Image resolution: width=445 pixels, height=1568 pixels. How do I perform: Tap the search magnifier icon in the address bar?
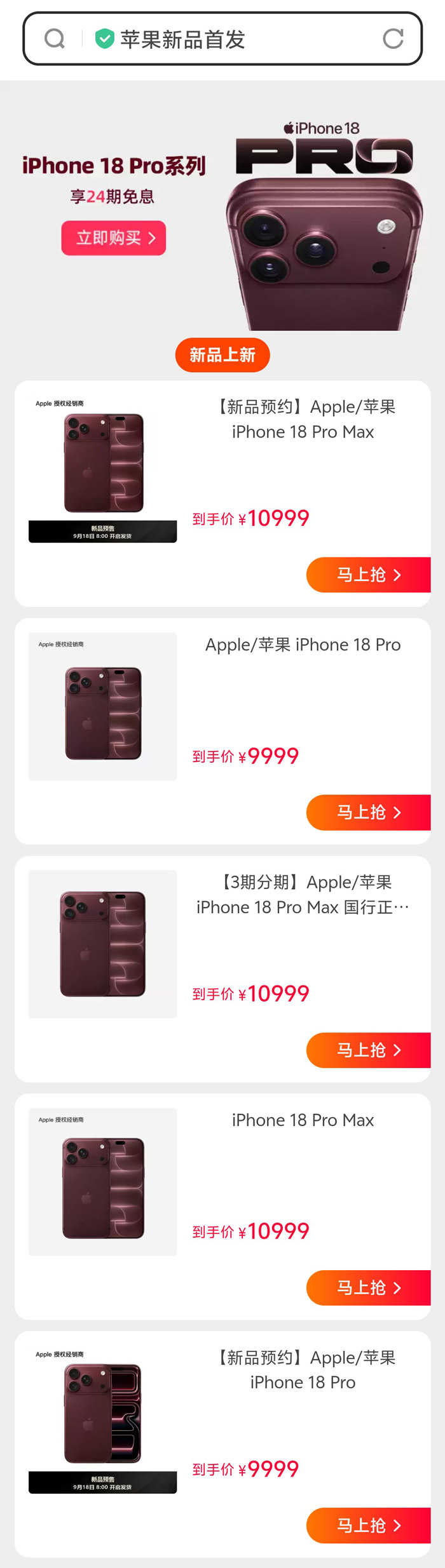[55, 39]
